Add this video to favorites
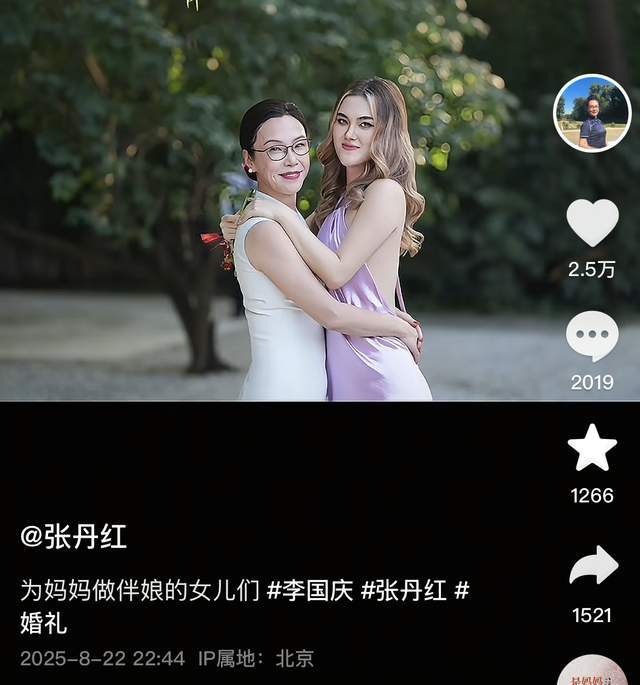This screenshot has height=685, width=640. pos(592,448)
